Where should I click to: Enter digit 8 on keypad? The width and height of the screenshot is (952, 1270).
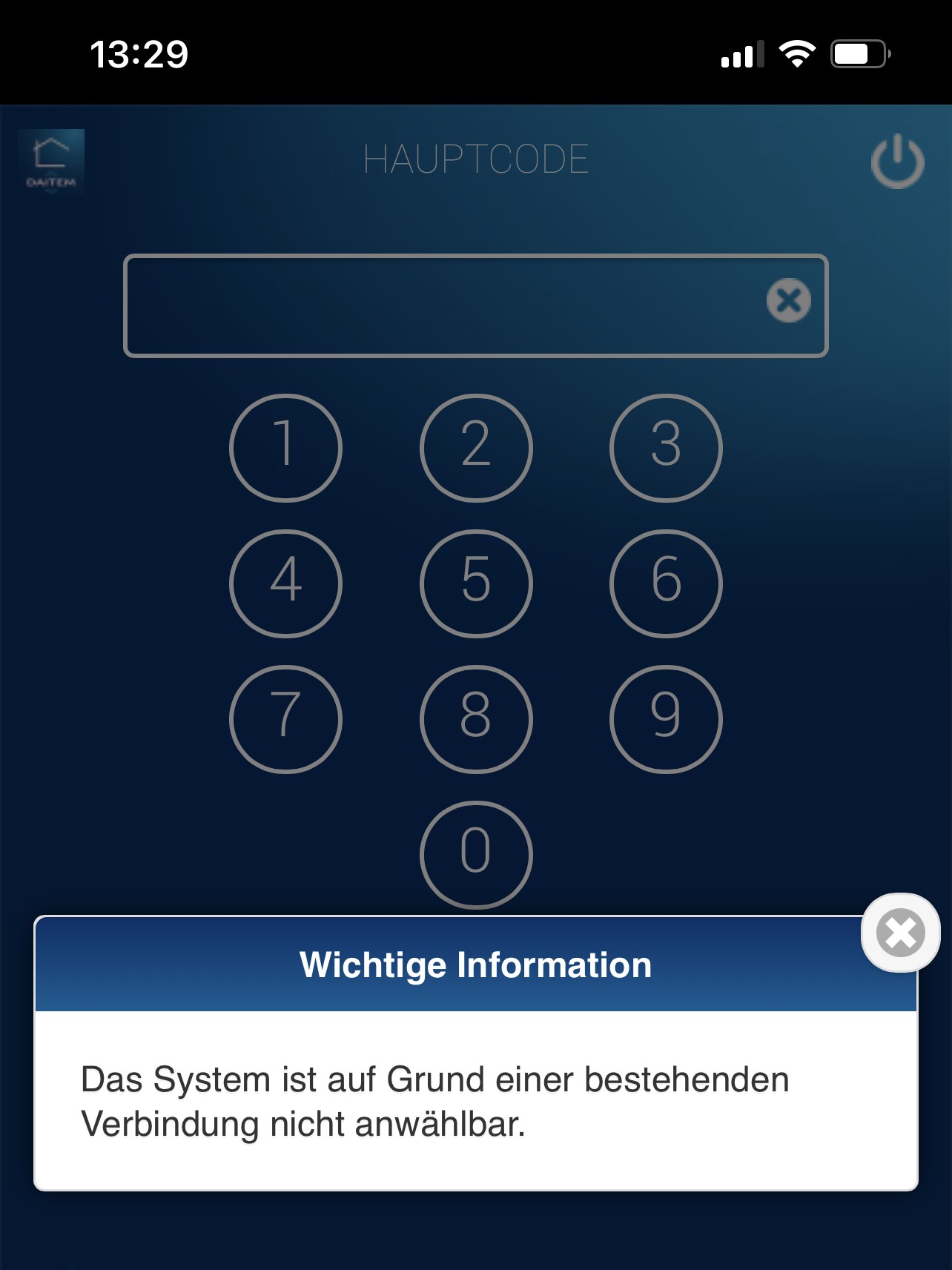coord(476,719)
